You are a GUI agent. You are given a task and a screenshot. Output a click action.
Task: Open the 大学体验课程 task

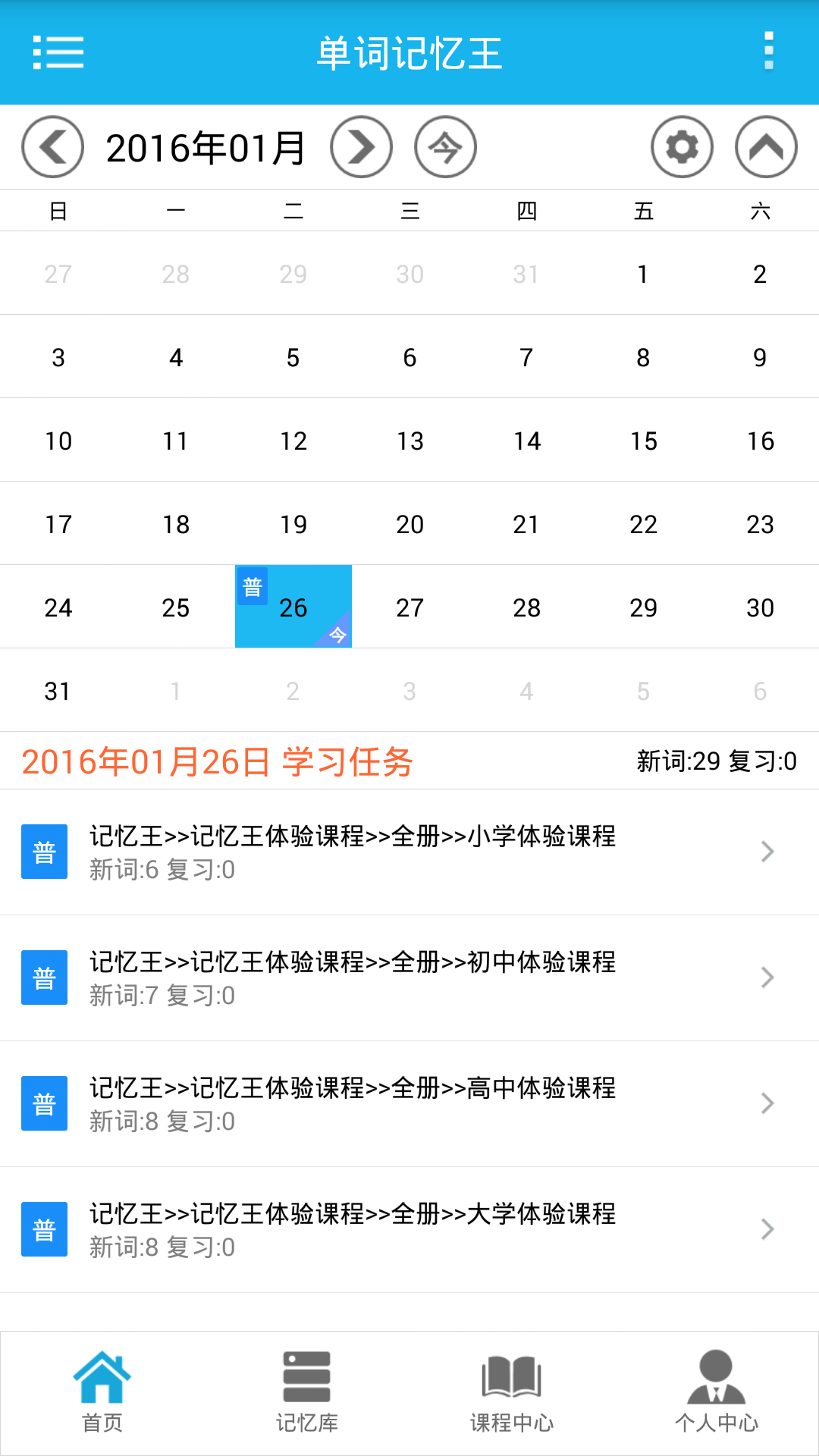pos(409,1230)
